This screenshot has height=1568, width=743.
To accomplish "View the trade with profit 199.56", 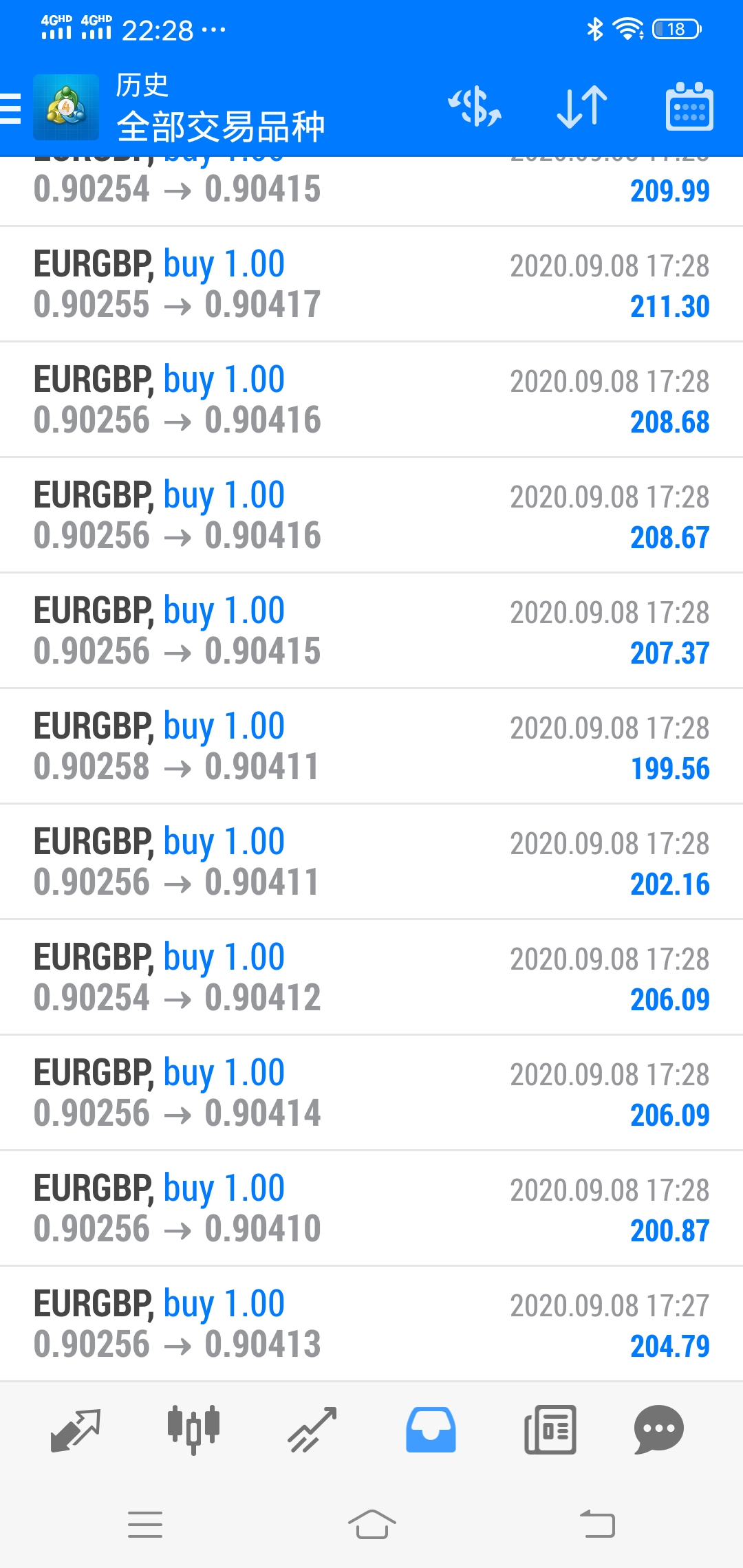I will [x=371, y=746].
